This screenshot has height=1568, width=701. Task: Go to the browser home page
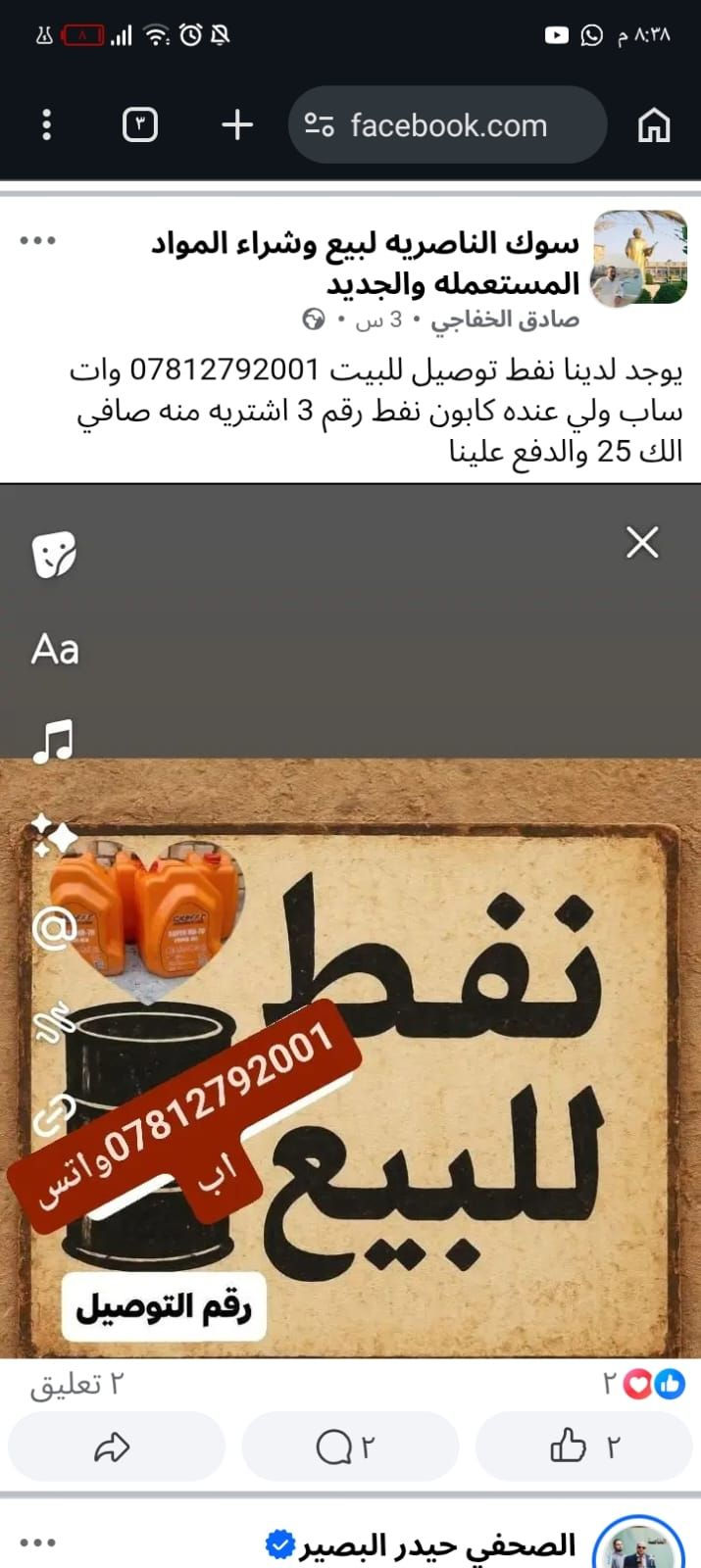654,125
